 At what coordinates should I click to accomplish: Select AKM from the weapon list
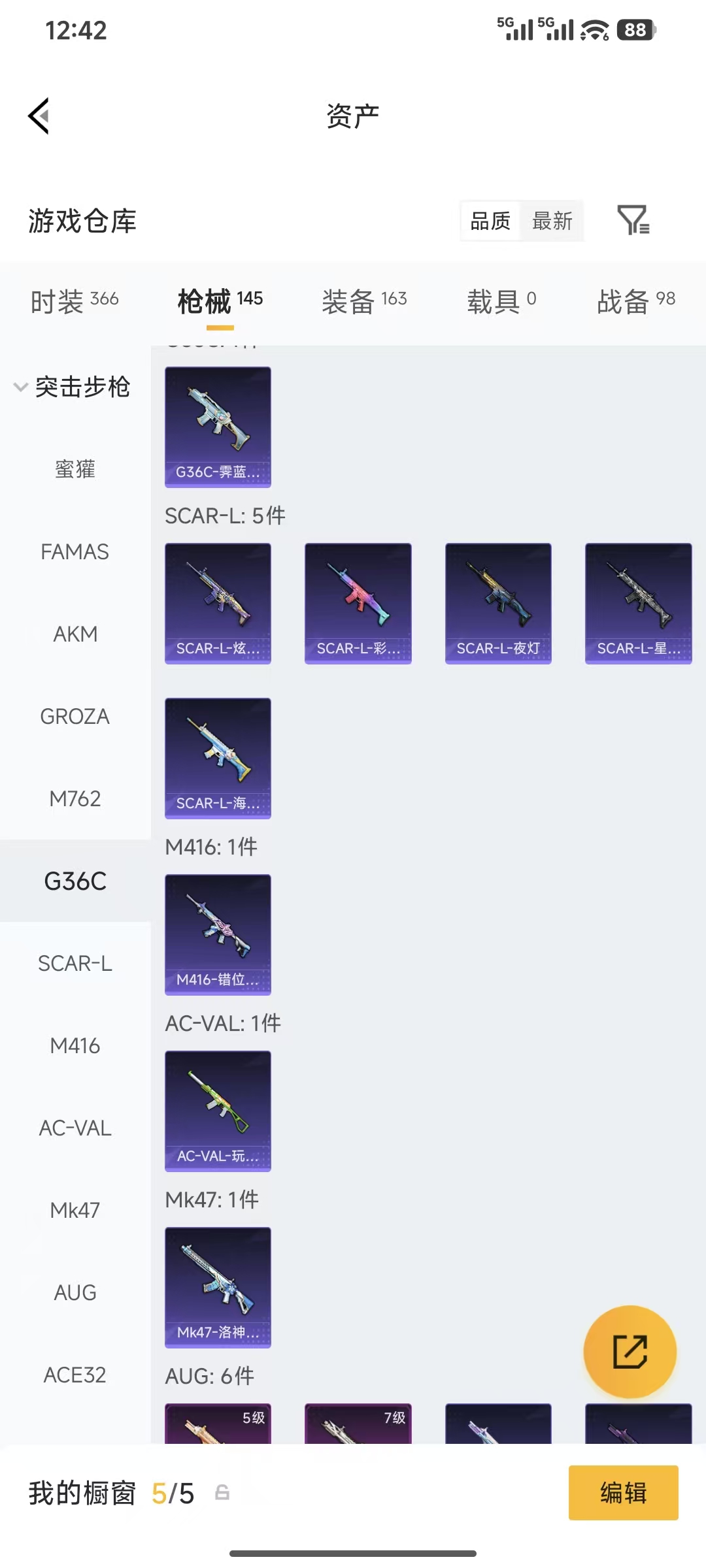75,634
